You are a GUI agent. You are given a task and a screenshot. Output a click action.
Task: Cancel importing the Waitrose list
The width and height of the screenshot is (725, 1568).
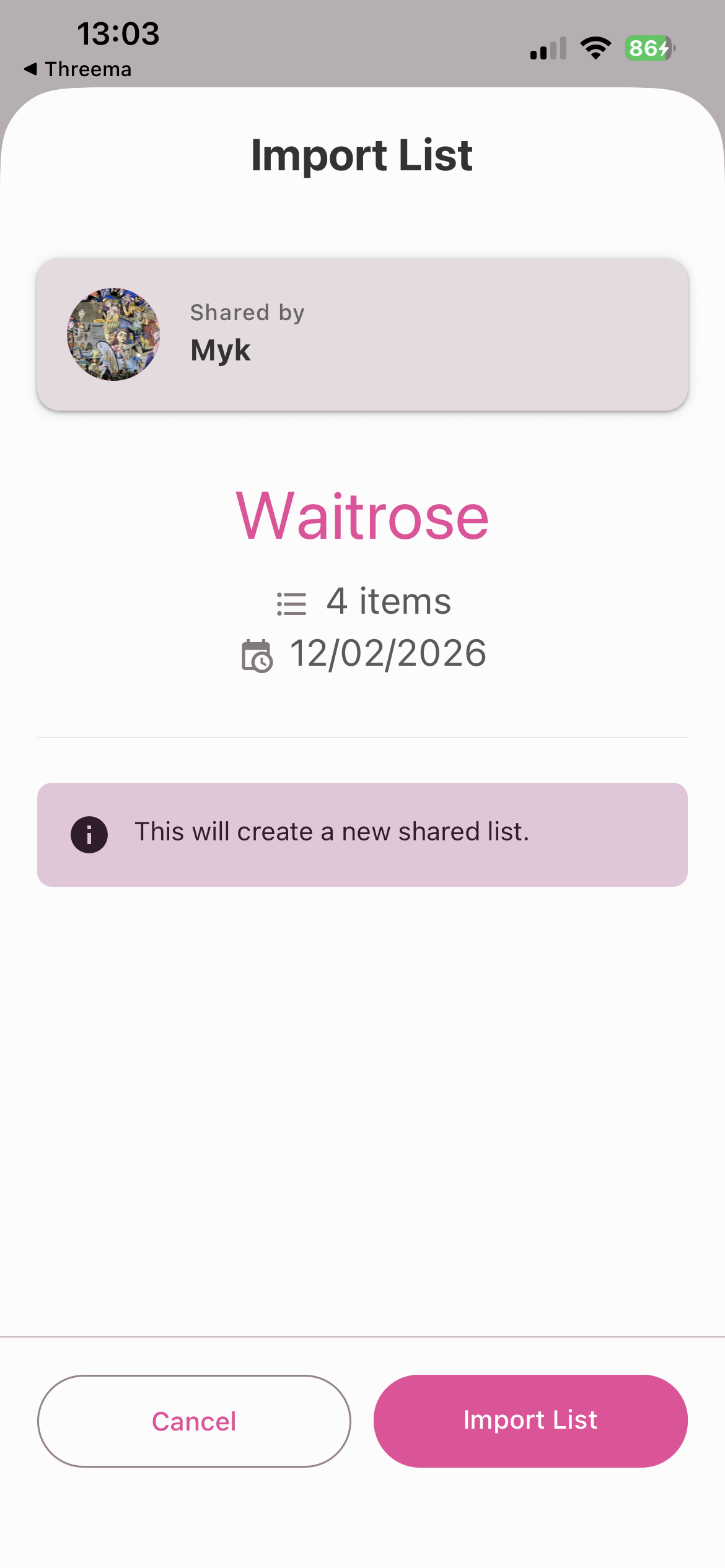coord(194,1421)
